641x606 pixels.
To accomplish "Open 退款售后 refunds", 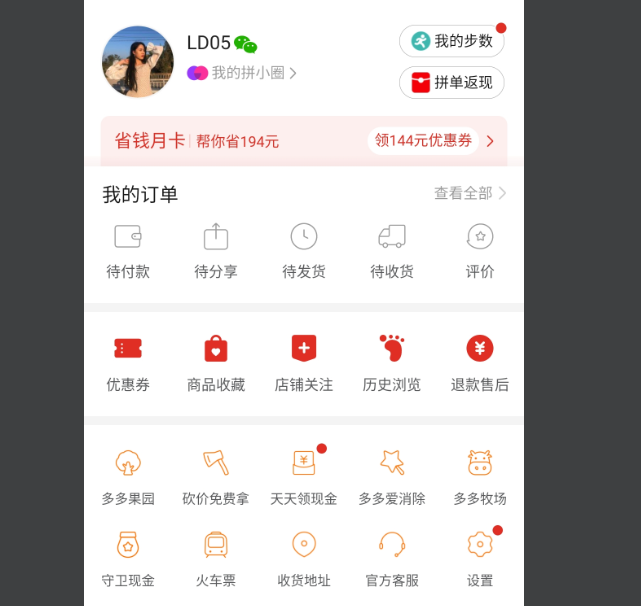I will 480,362.
